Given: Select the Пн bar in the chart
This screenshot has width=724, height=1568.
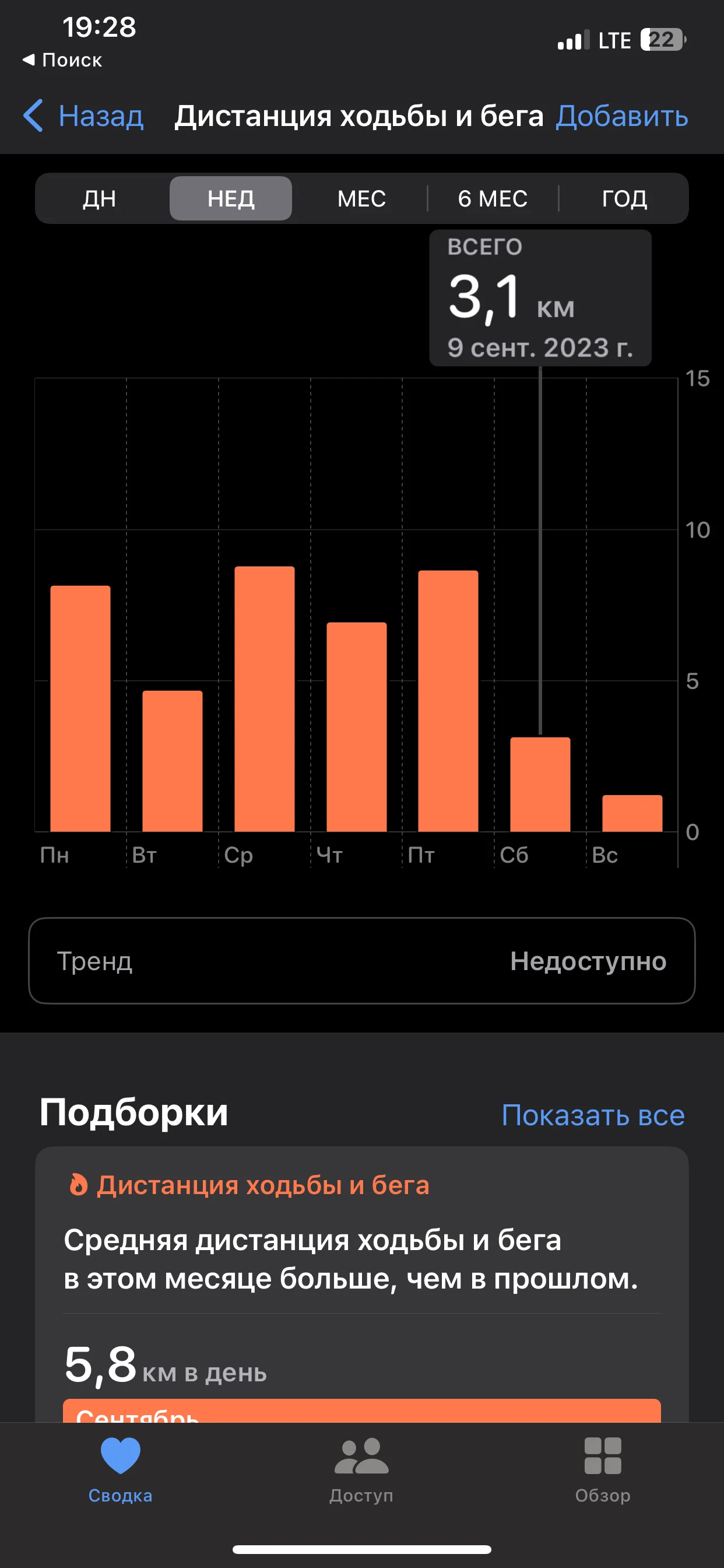Looking at the screenshot, I should coord(80,709).
